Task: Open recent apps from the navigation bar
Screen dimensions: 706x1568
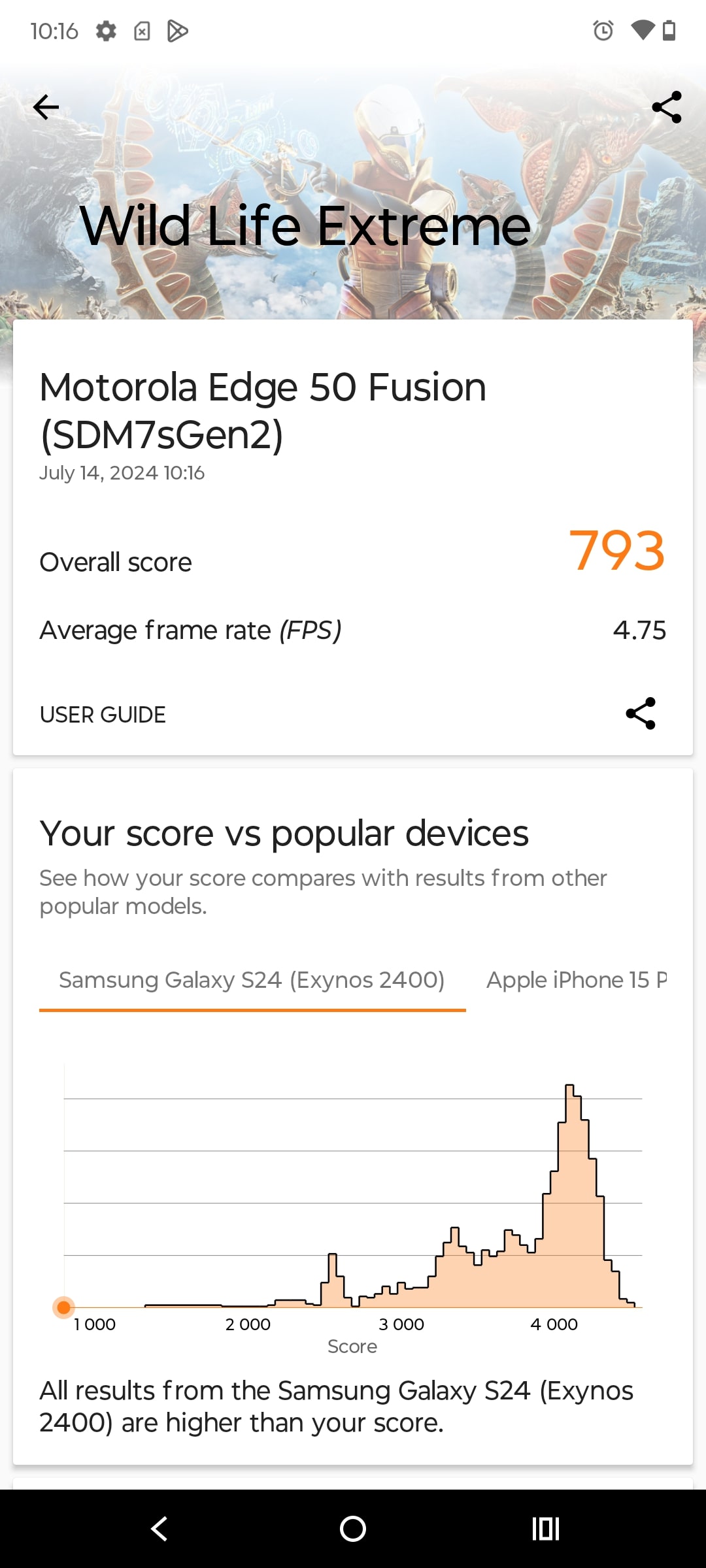Action: click(546, 1529)
